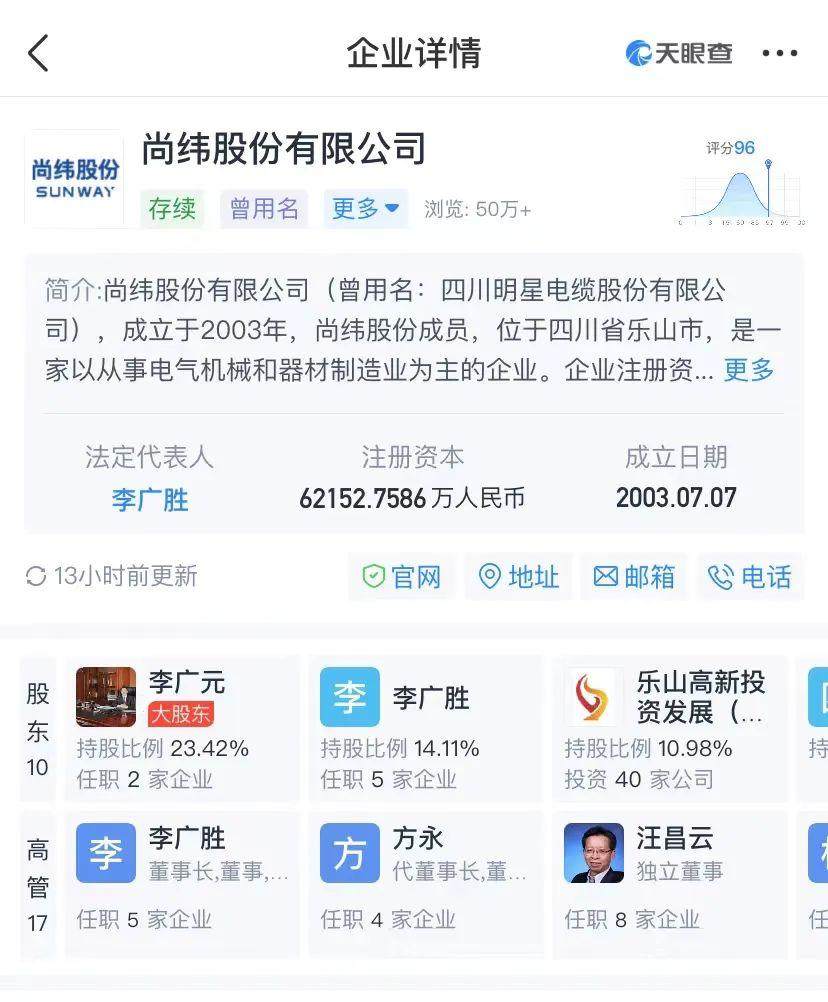Show the company 邮箱

pyautogui.click(x=634, y=577)
